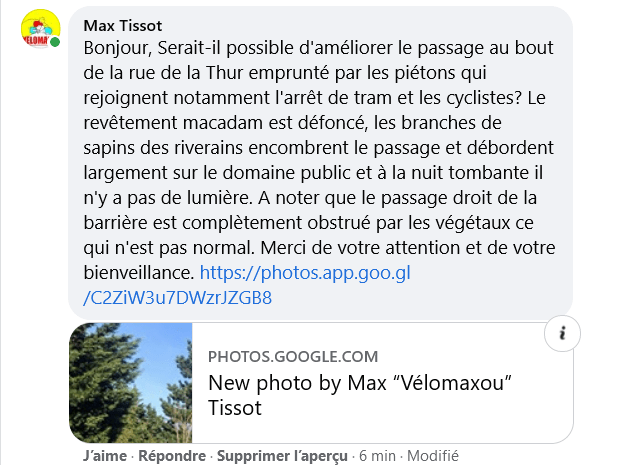Screen dimensions: 625x465
Task: Reply using Répondre
Action: [x=172, y=455]
